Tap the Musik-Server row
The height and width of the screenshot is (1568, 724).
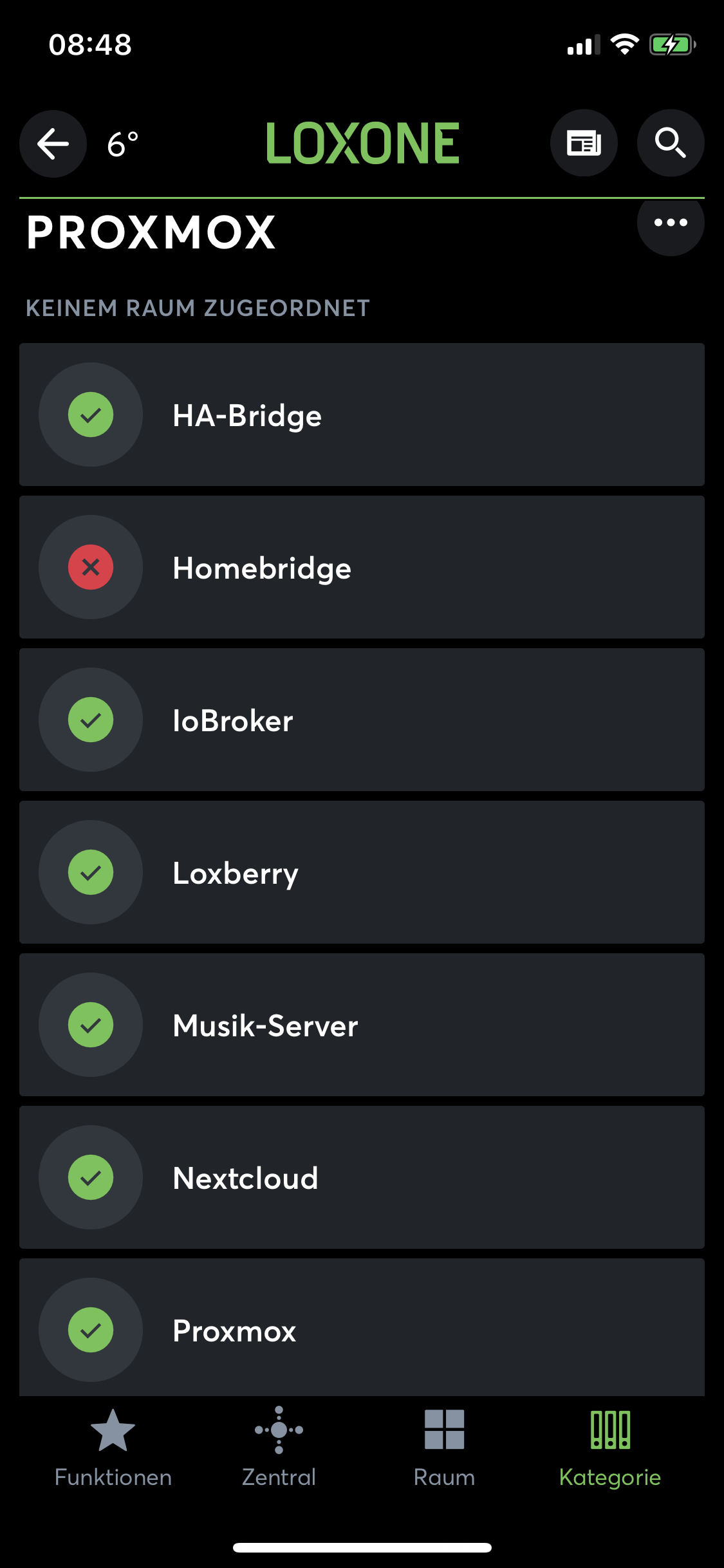pos(362,1025)
